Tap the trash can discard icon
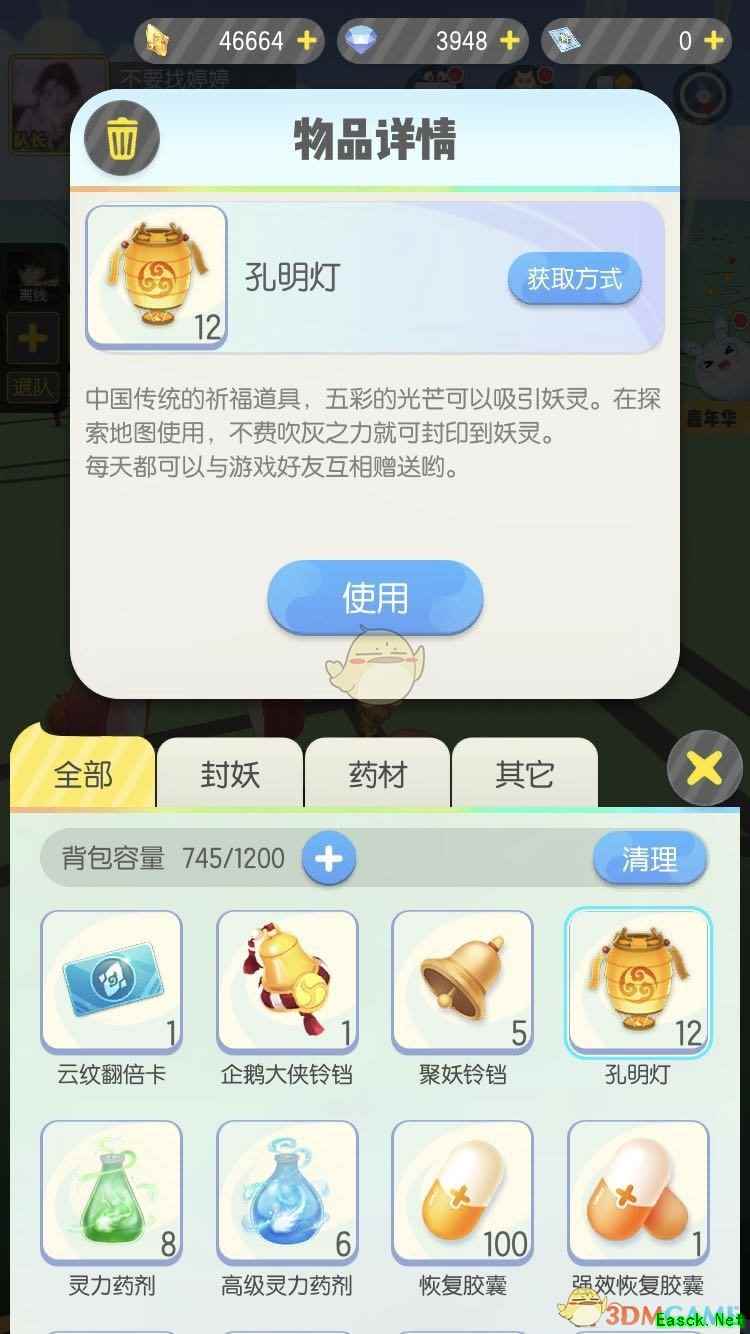Viewport: 750px width, 1334px height. 121,137
